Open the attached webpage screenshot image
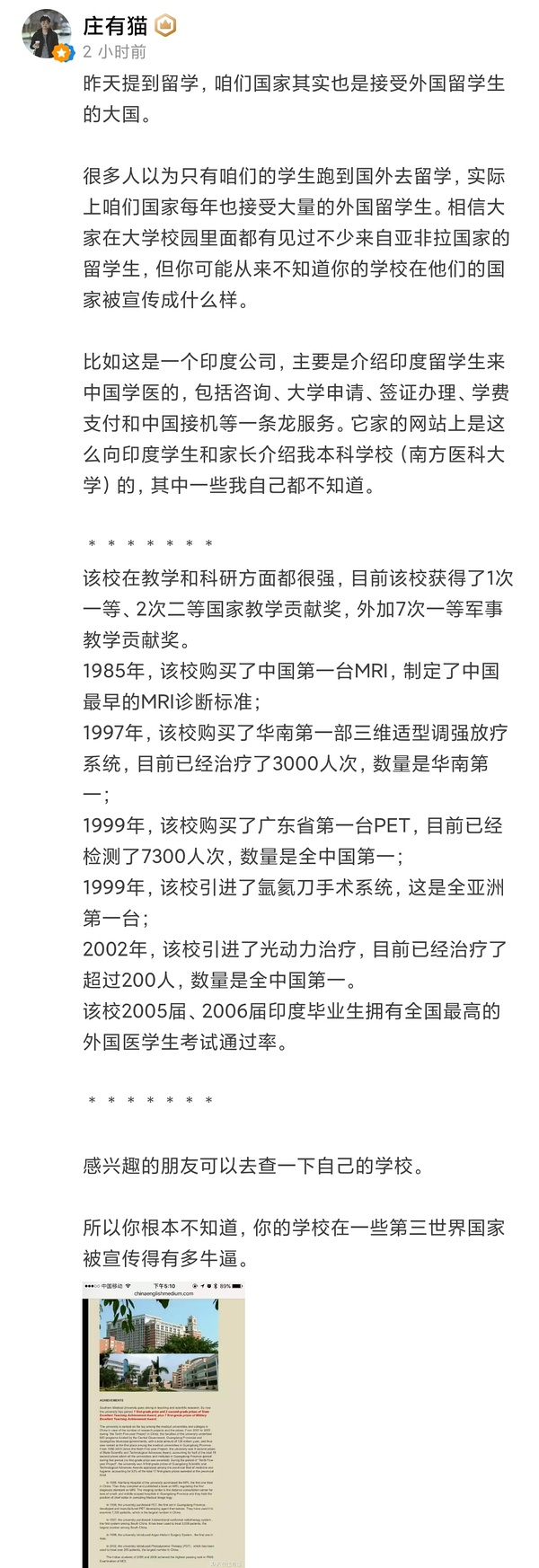Screen dimensions: 539x1568 [x=163, y=1422]
